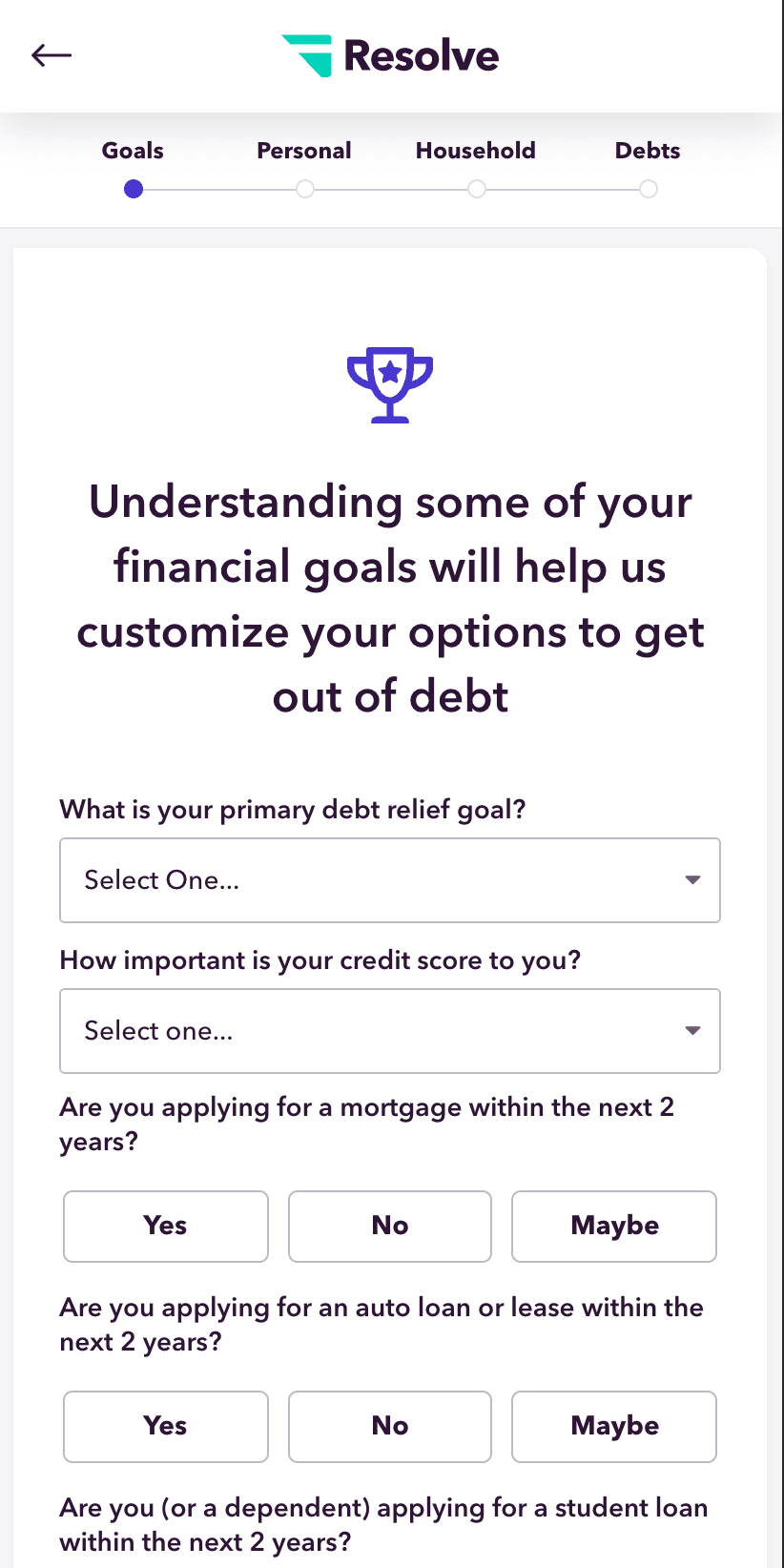Screen dimensions: 784x1568
Task: Jump to the Personal step
Action: pyautogui.click(x=304, y=151)
